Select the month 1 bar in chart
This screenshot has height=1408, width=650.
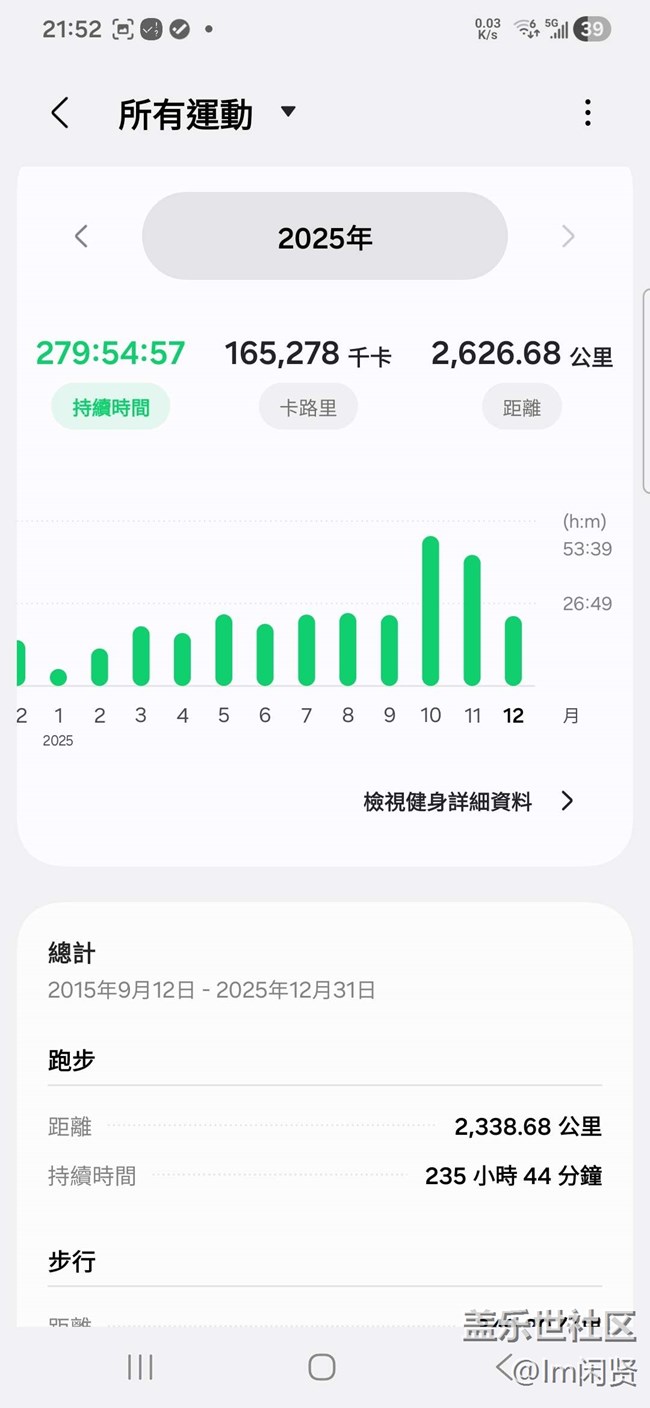[58, 677]
